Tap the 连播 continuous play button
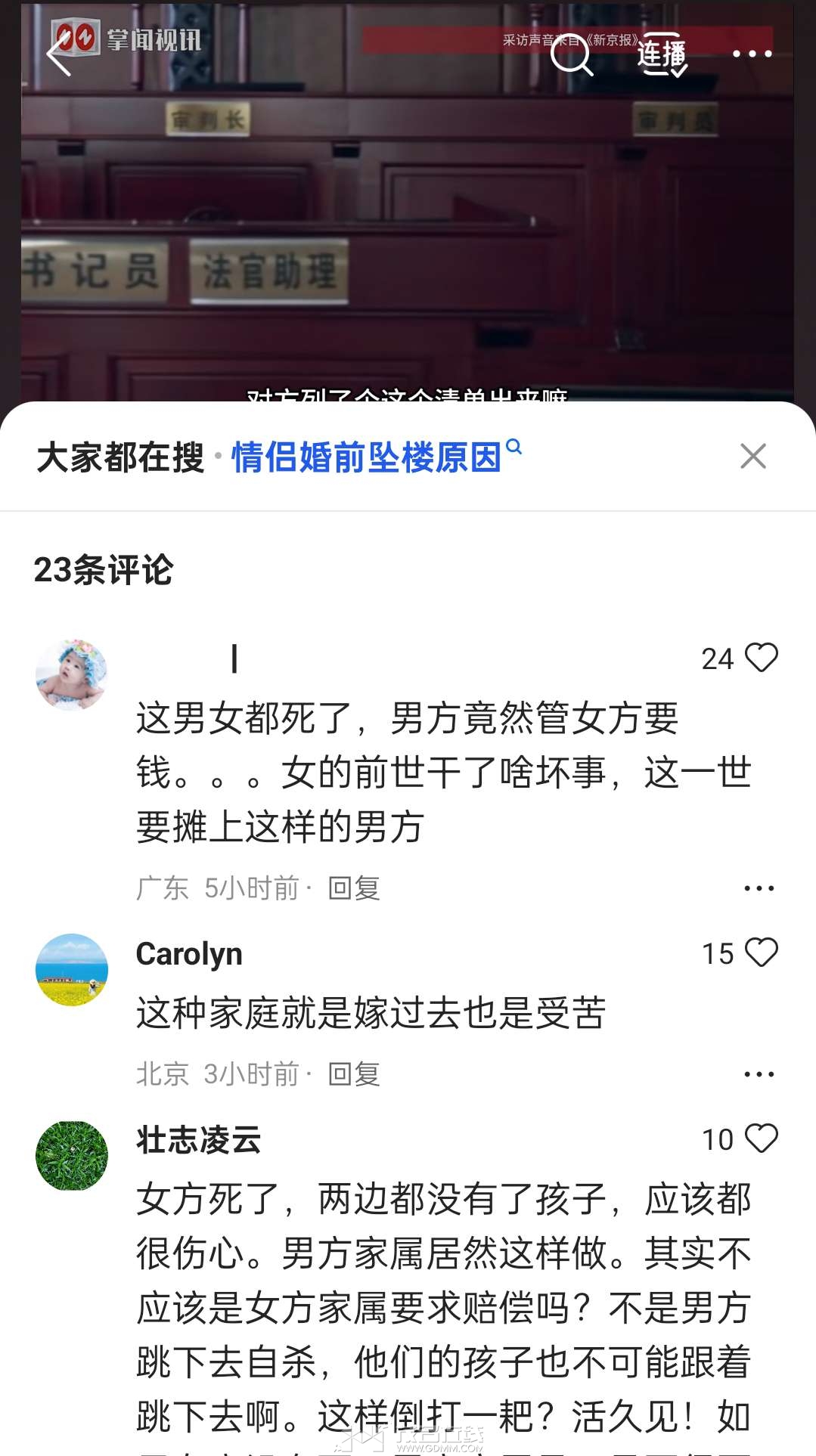 (661, 54)
